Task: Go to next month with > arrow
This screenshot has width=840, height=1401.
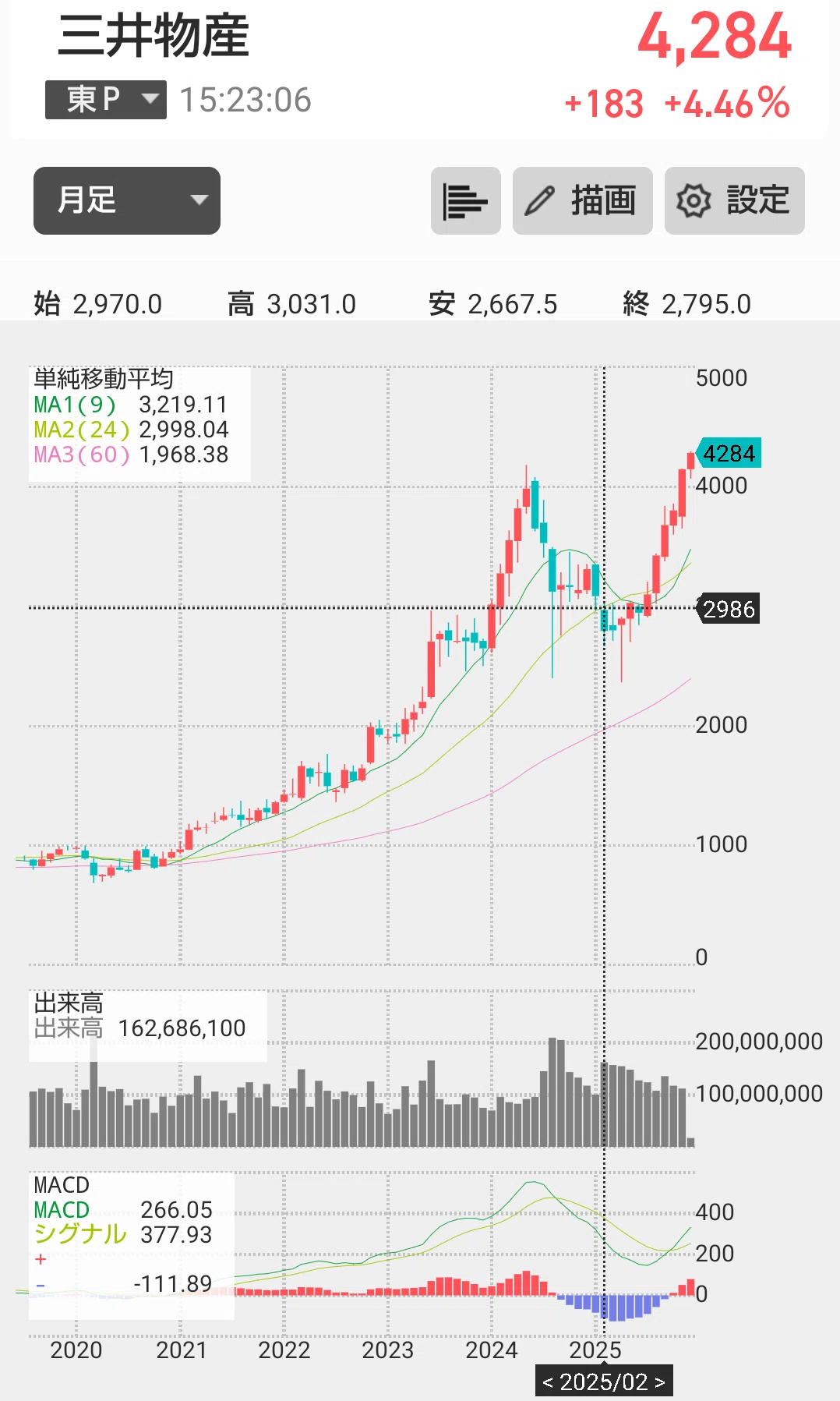Action: [660, 1382]
